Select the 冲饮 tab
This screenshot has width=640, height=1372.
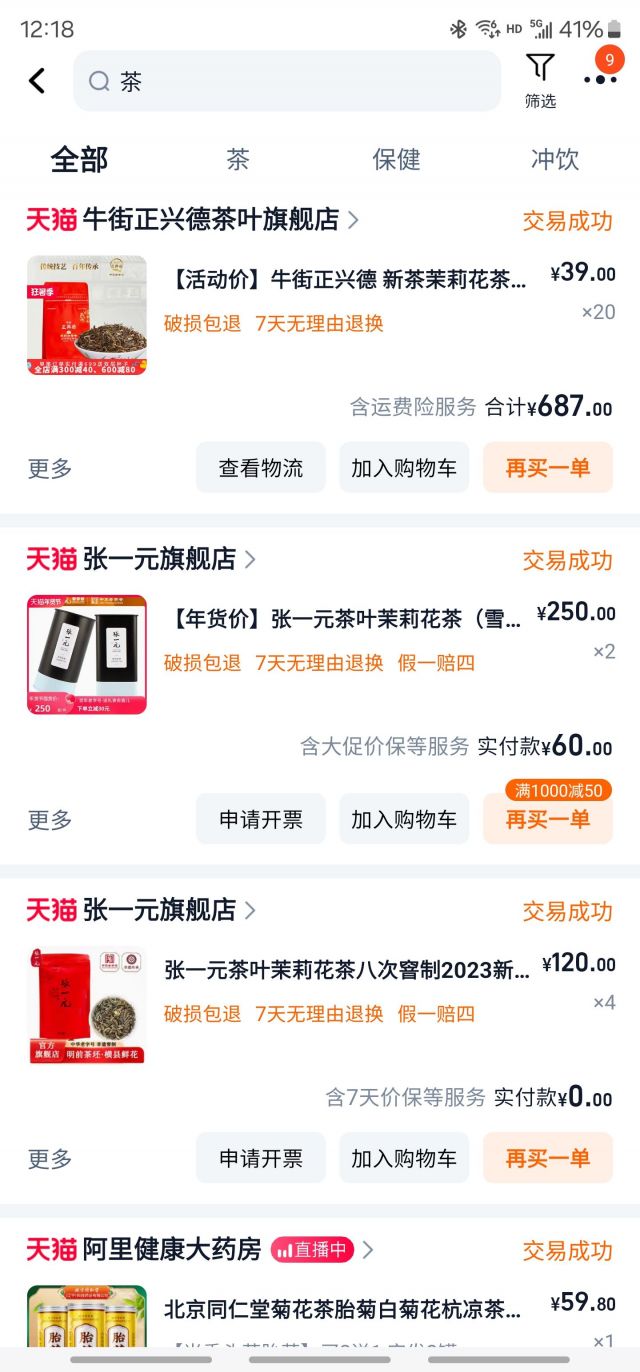554,159
